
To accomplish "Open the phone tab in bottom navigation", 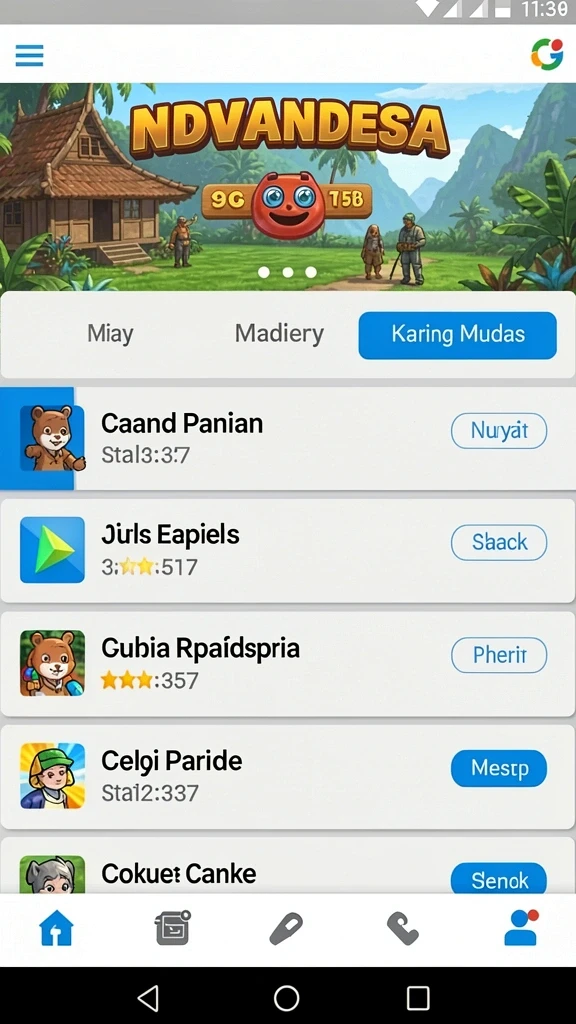I will 402,928.
